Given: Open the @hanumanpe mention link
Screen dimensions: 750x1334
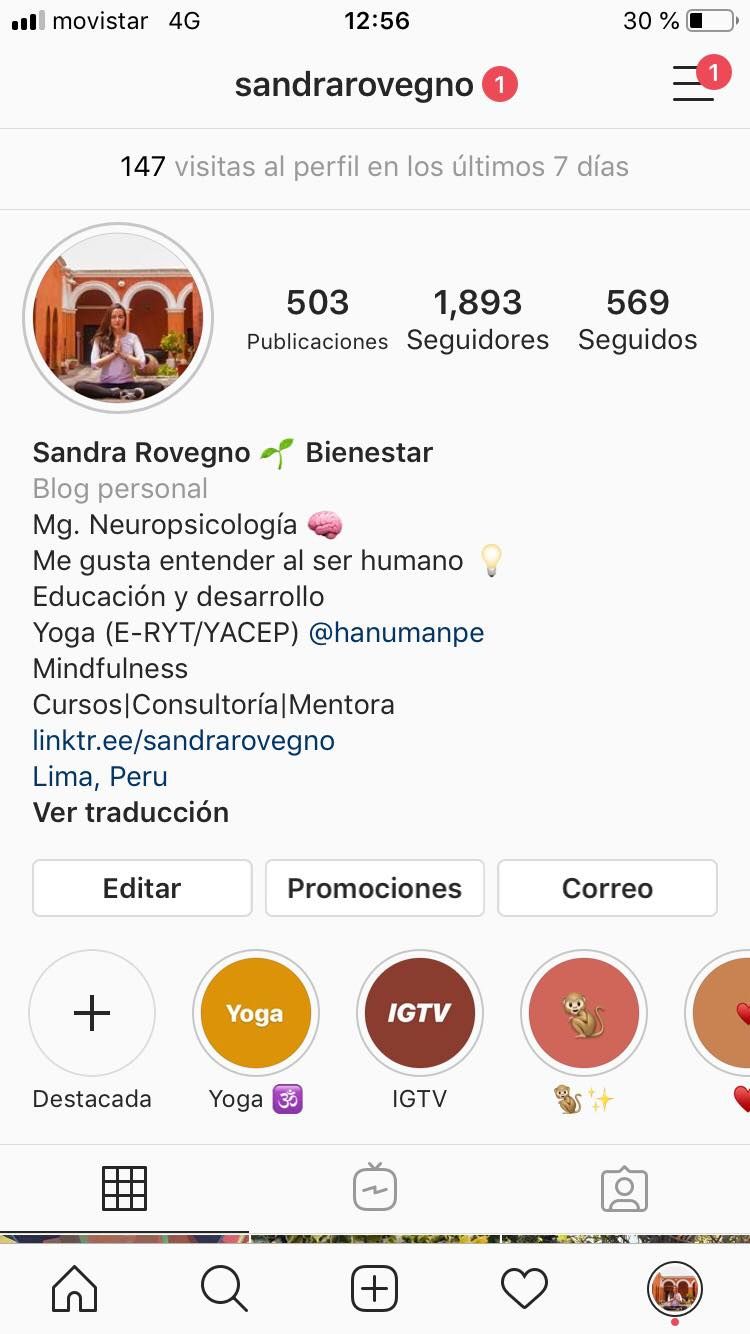Looking at the screenshot, I should [x=399, y=632].
